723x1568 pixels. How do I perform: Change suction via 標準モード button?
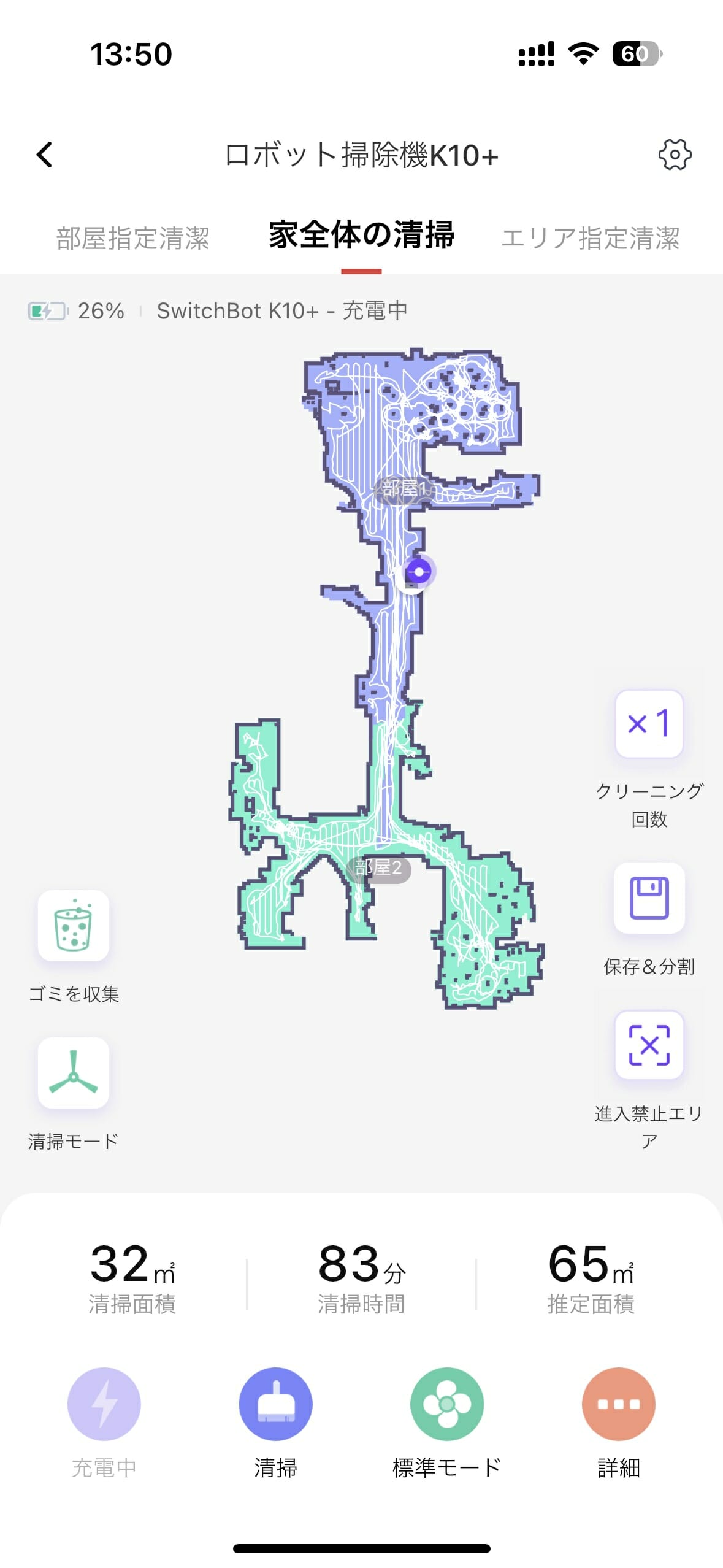[446, 1404]
